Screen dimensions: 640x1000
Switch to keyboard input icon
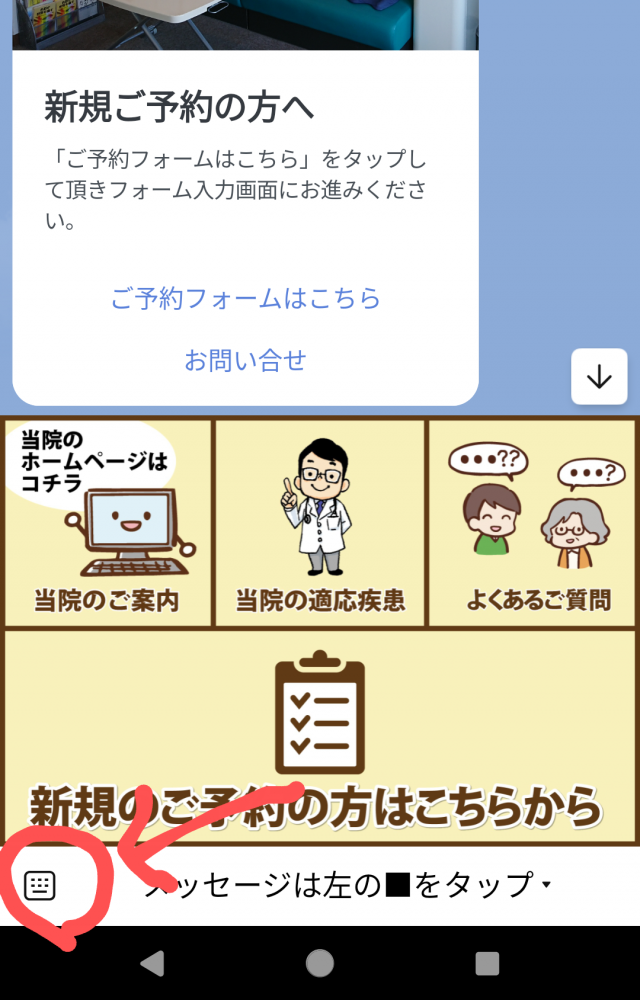click(x=40, y=885)
